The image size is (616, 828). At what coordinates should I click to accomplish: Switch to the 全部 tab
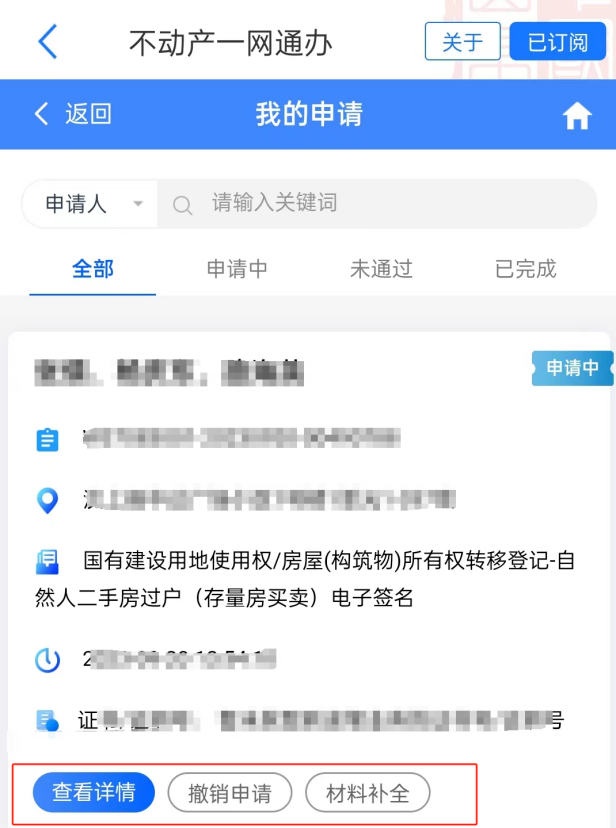[93, 269]
